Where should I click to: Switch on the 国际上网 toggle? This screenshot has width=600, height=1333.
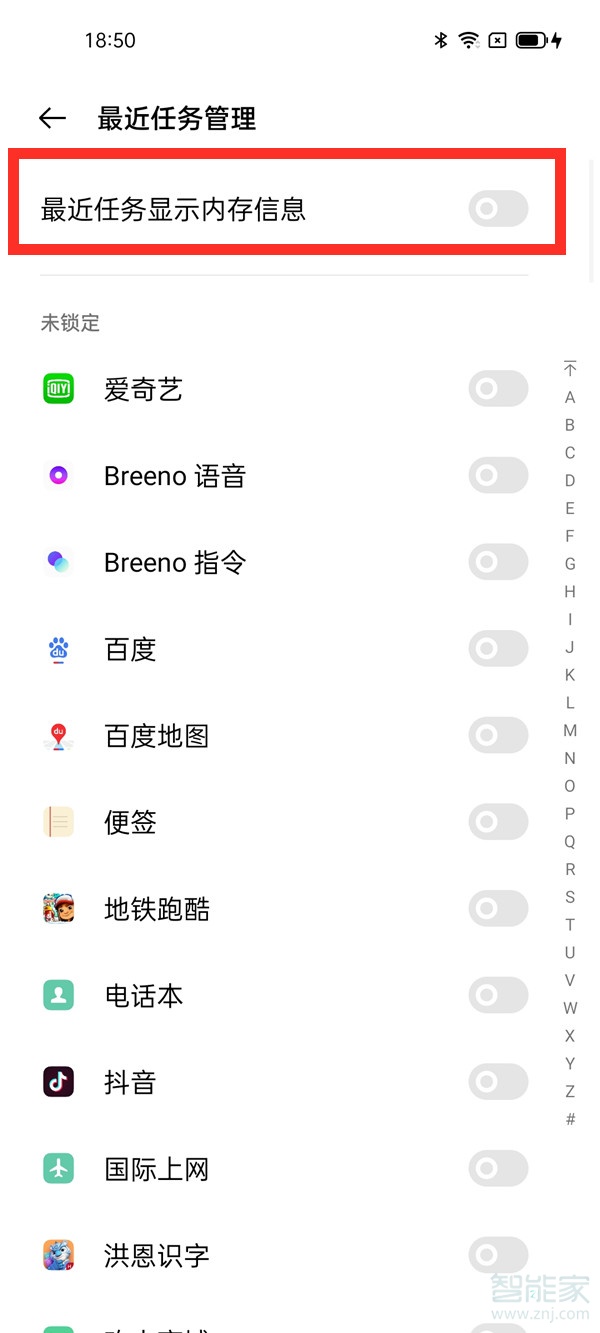click(x=497, y=1169)
